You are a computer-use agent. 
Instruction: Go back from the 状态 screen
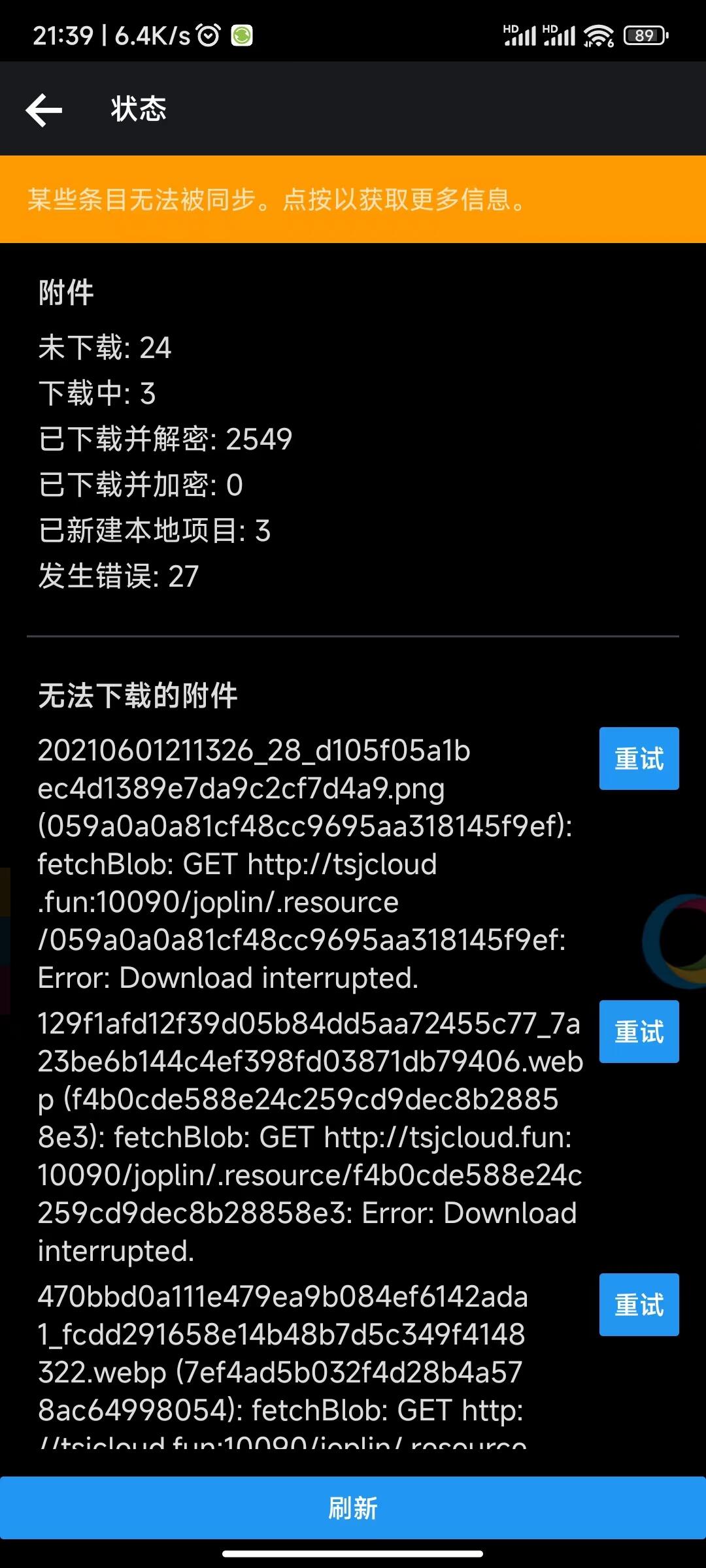click(x=44, y=110)
